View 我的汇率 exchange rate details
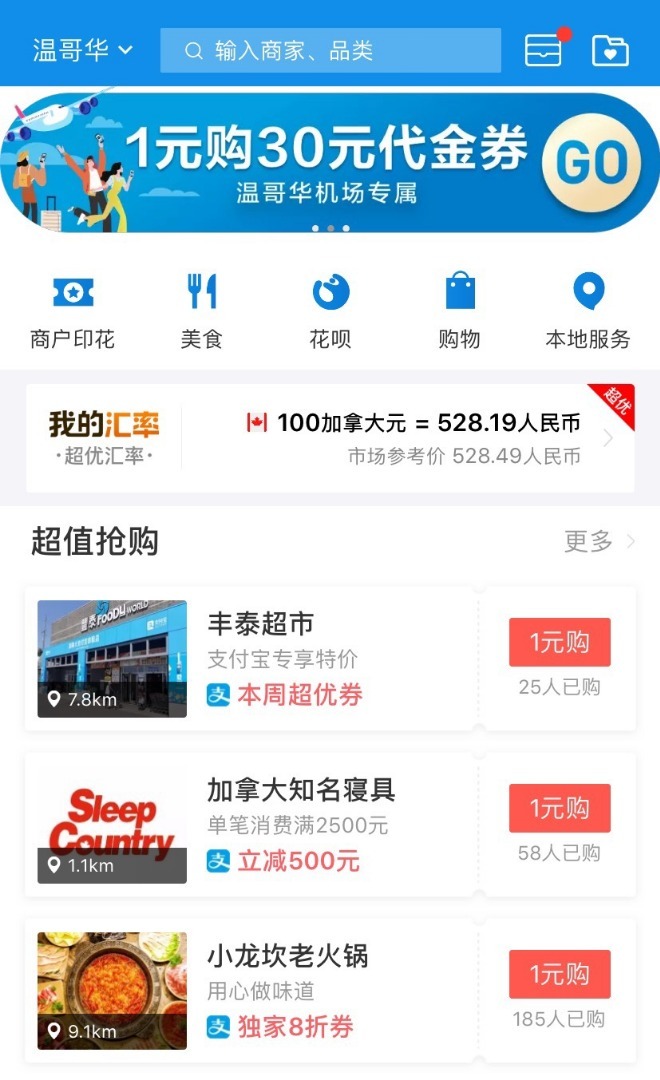Screen dimensions: 660x1080 tap(330, 438)
